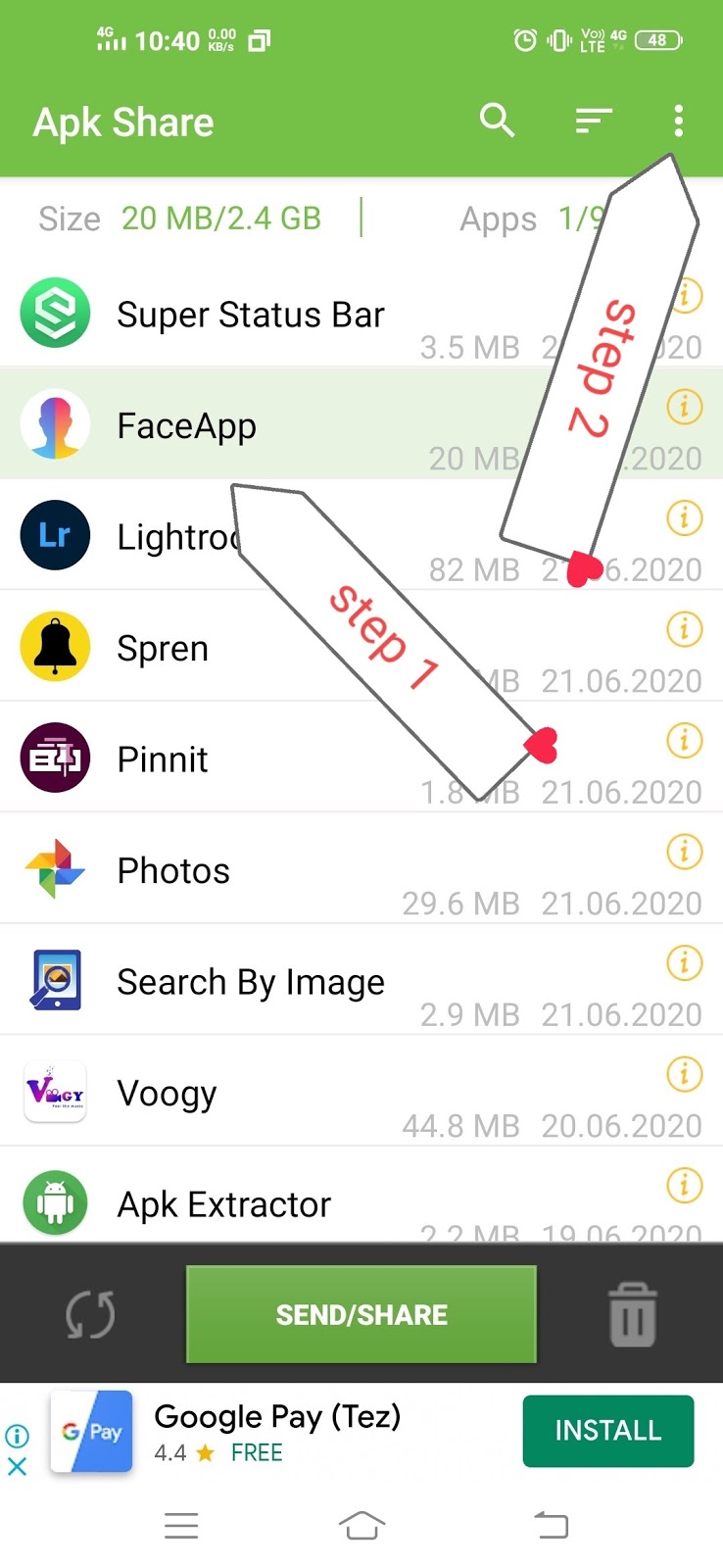Open the sort options icon
The width and height of the screenshot is (723, 1568).
point(593,122)
